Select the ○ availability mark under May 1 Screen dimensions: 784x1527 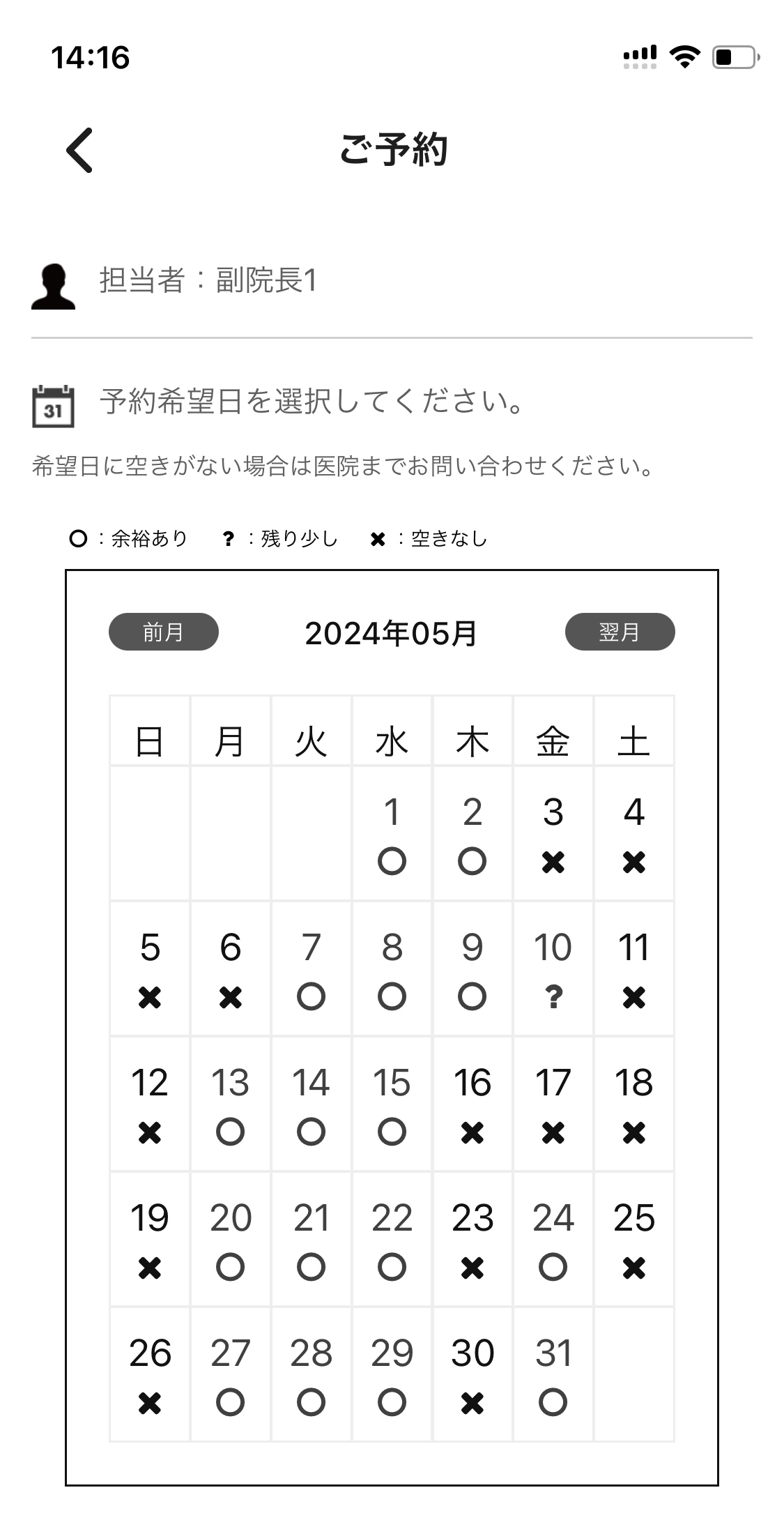(392, 862)
